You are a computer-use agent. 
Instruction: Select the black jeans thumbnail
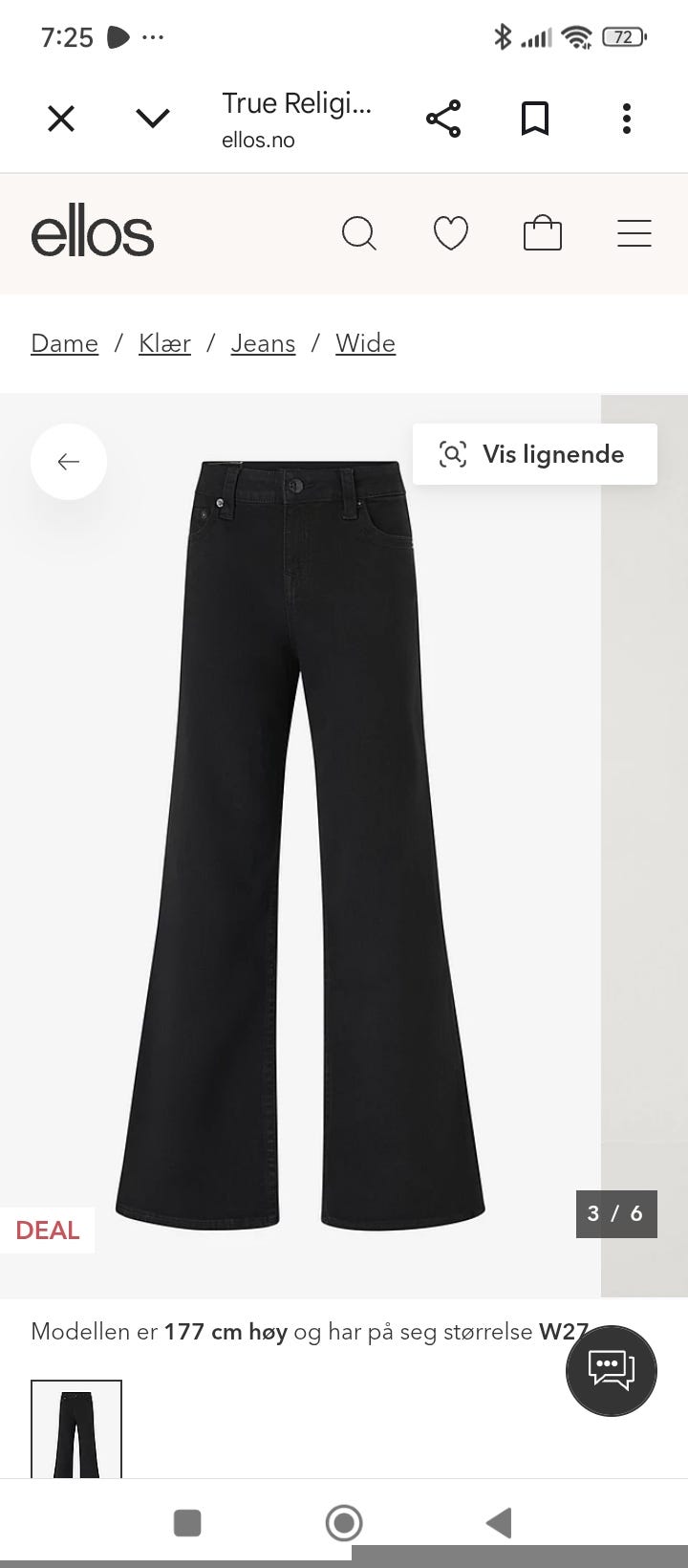(76, 1428)
